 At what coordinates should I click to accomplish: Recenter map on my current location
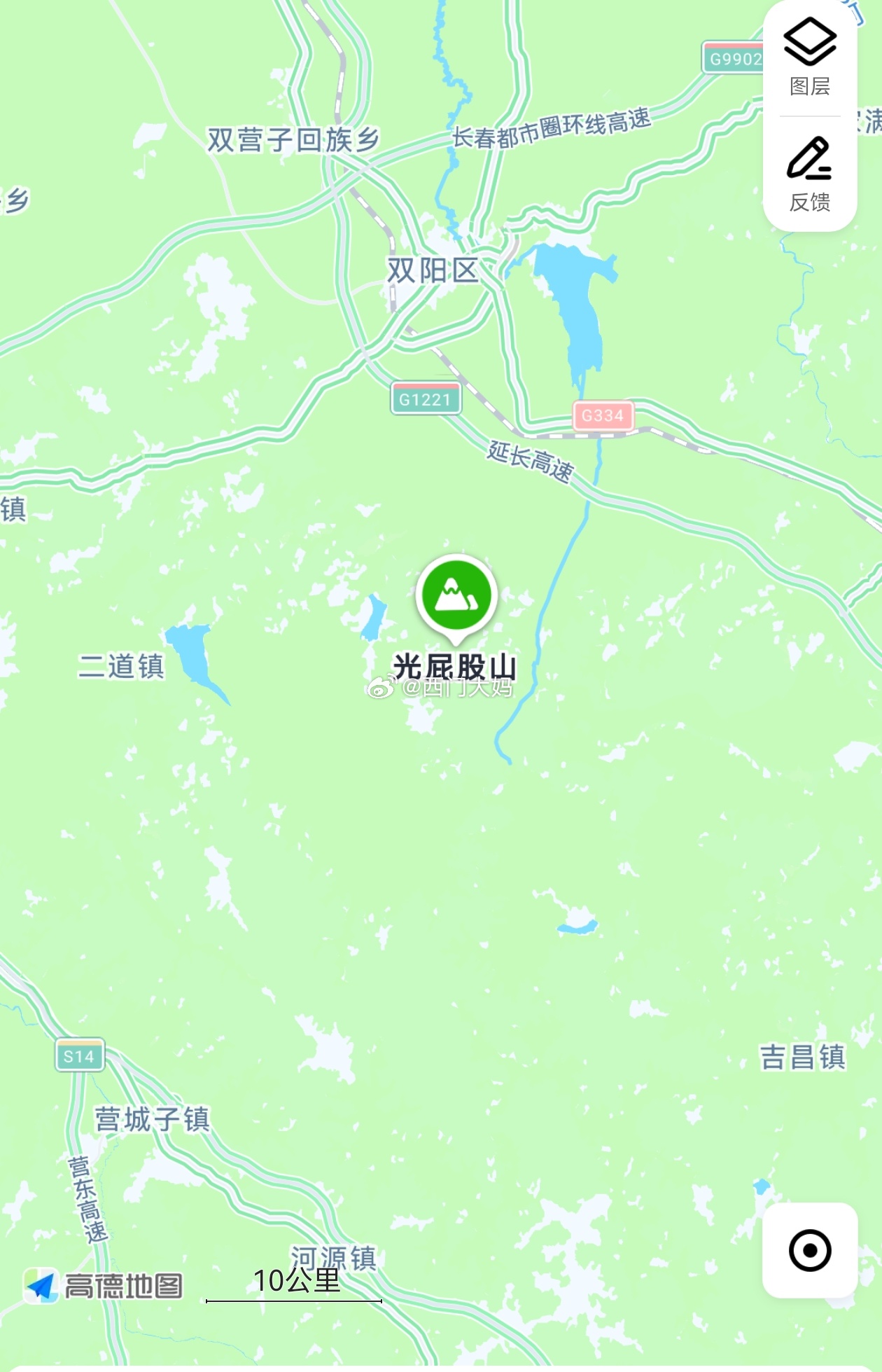pos(810,1250)
